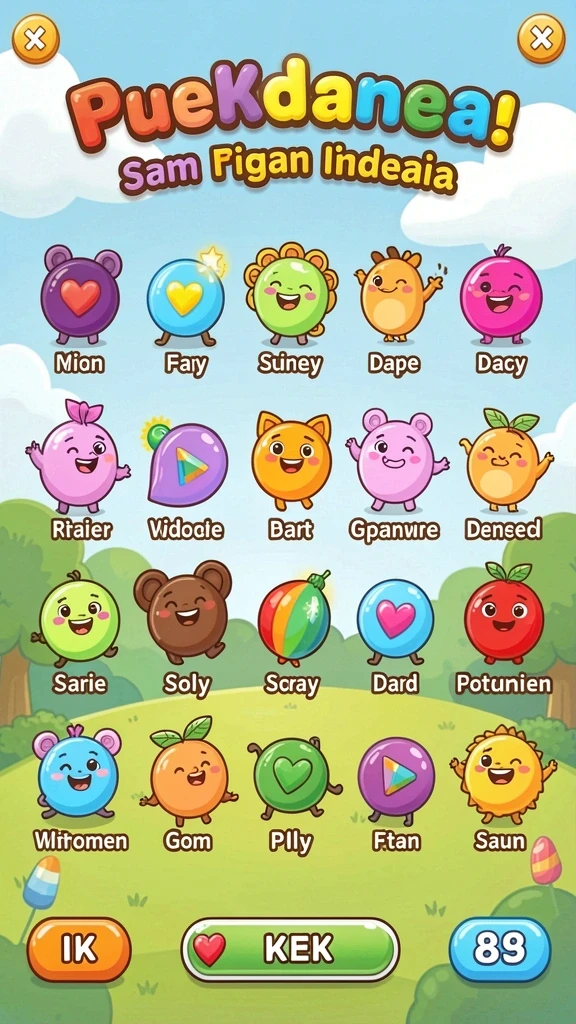This screenshot has height=1024, width=576.
Task: Dismiss using the top-right X button
Action: (541, 39)
